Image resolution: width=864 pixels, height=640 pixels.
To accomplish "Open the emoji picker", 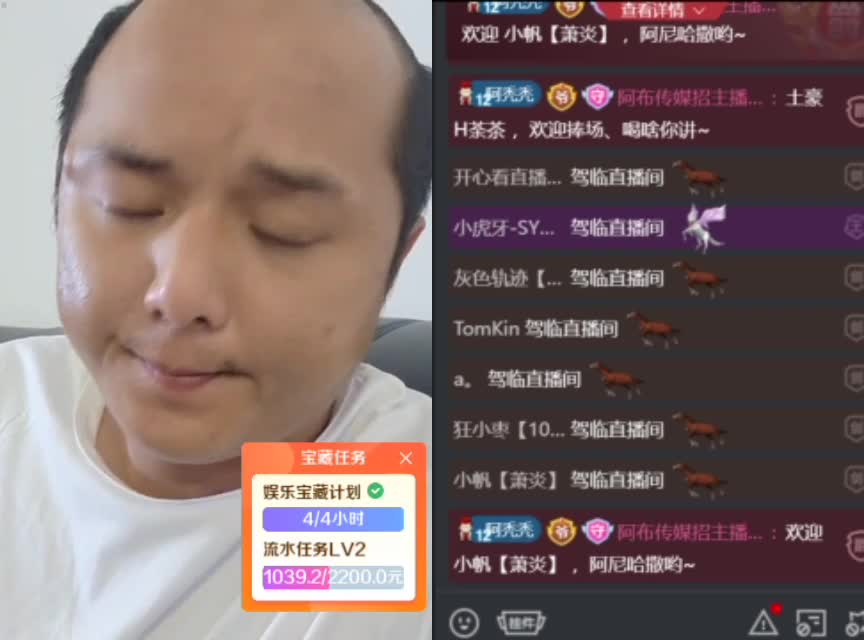I will pyautogui.click(x=464, y=622).
